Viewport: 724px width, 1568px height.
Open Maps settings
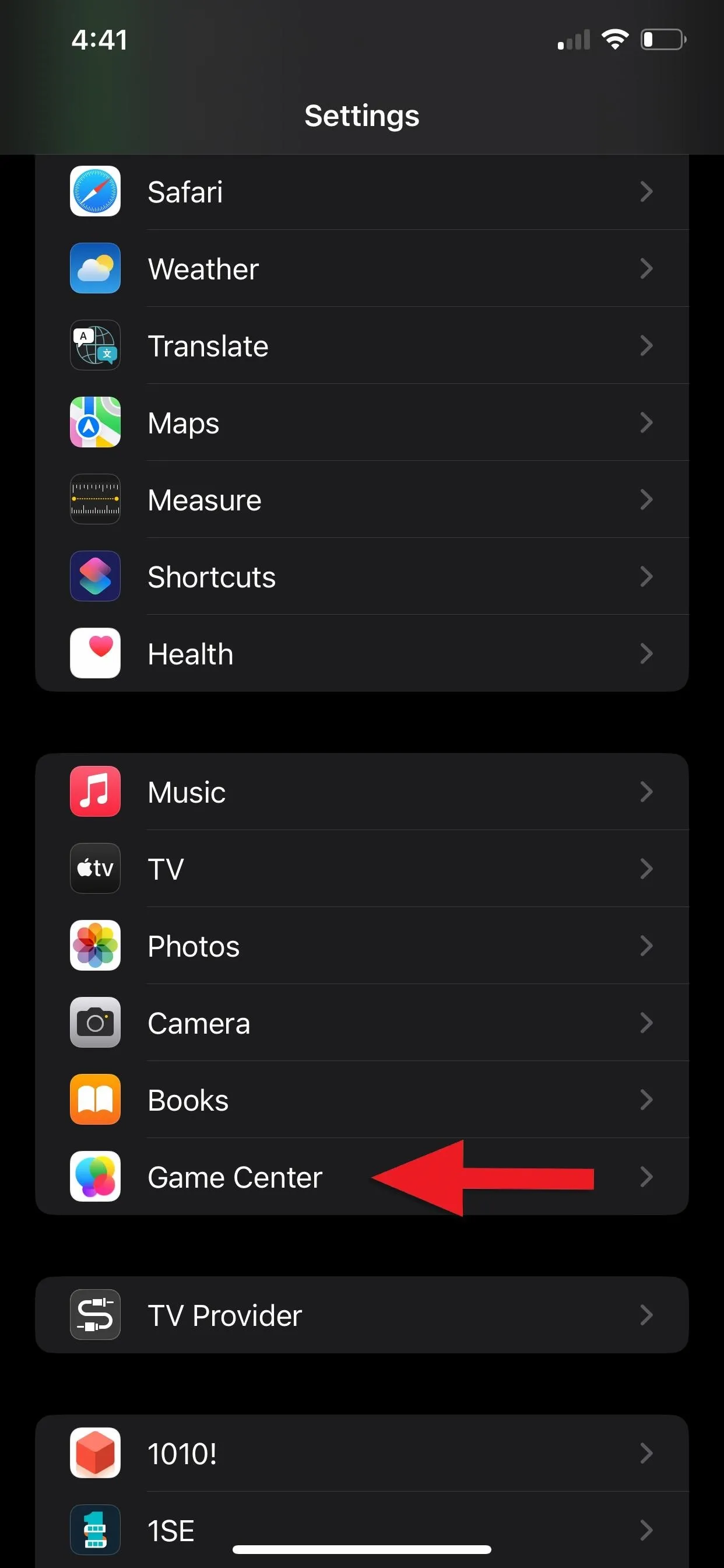pyautogui.click(x=362, y=422)
